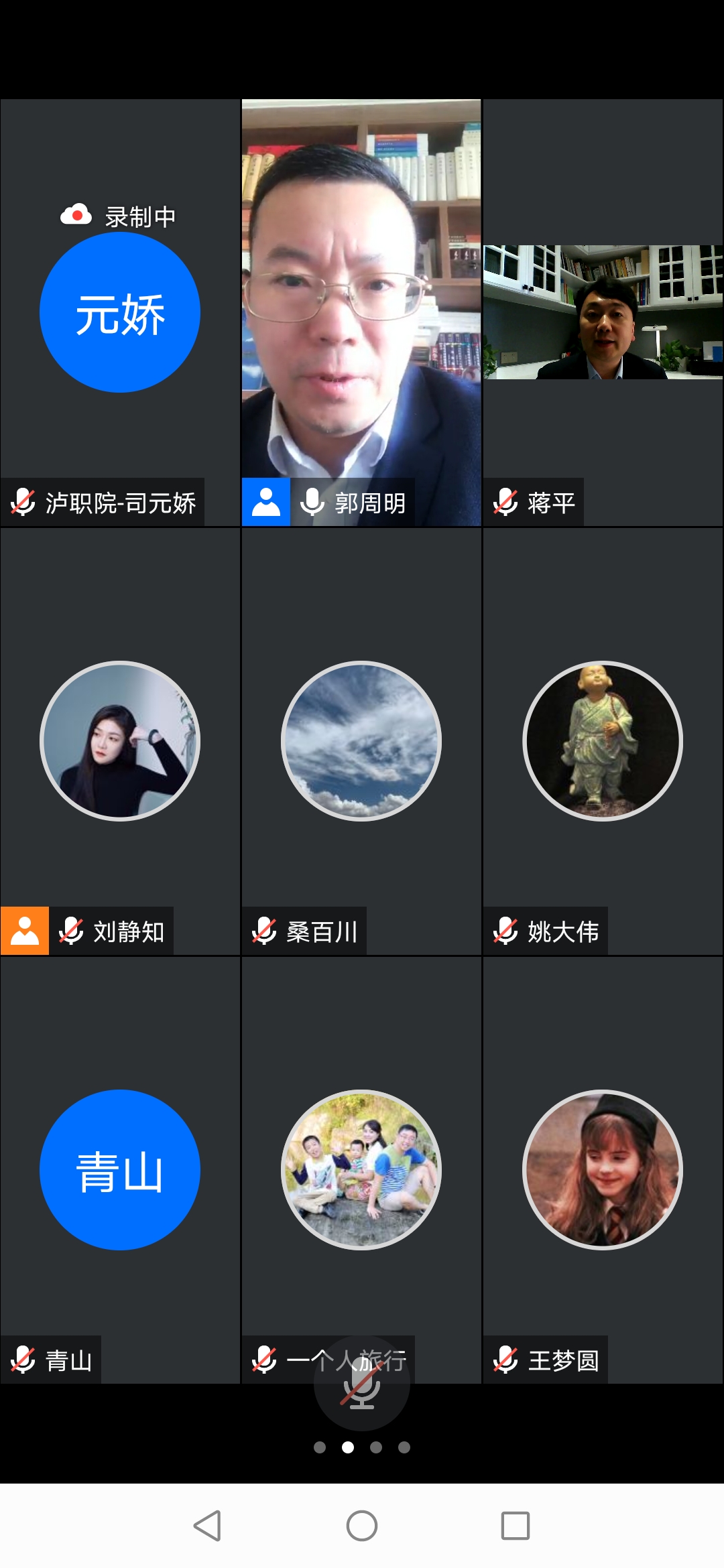This screenshot has width=724, height=1568.
Task: Open 姚大伟's participant tile
Action: pyautogui.click(x=603, y=741)
